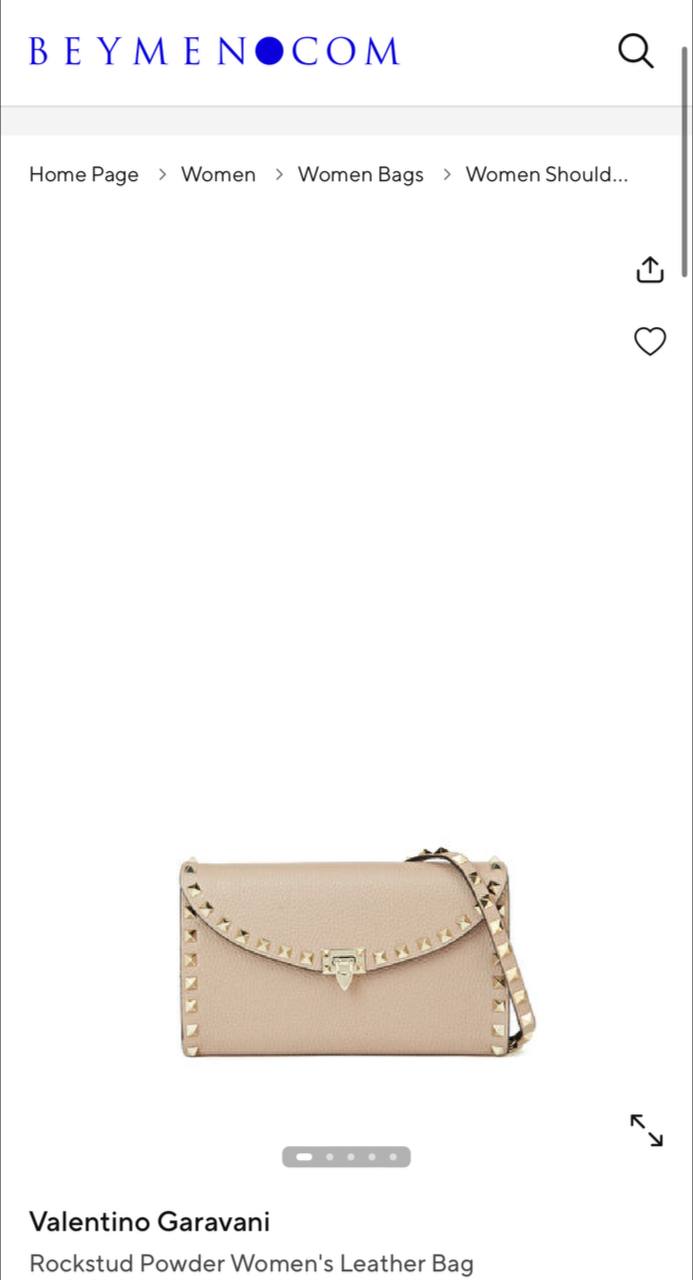The width and height of the screenshot is (693, 1280).
Task: Open the Women Should... breadcrumb link
Action: (x=547, y=175)
